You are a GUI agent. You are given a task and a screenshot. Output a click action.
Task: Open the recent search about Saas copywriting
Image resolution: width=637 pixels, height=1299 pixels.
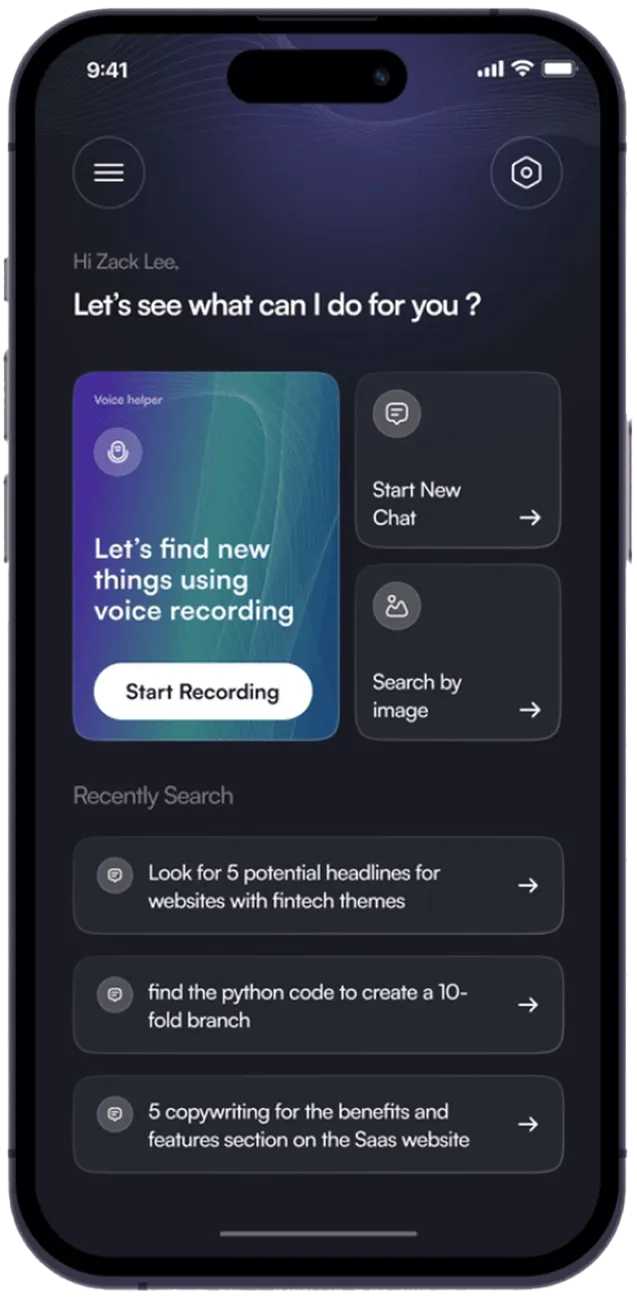tap(318, 1124)
